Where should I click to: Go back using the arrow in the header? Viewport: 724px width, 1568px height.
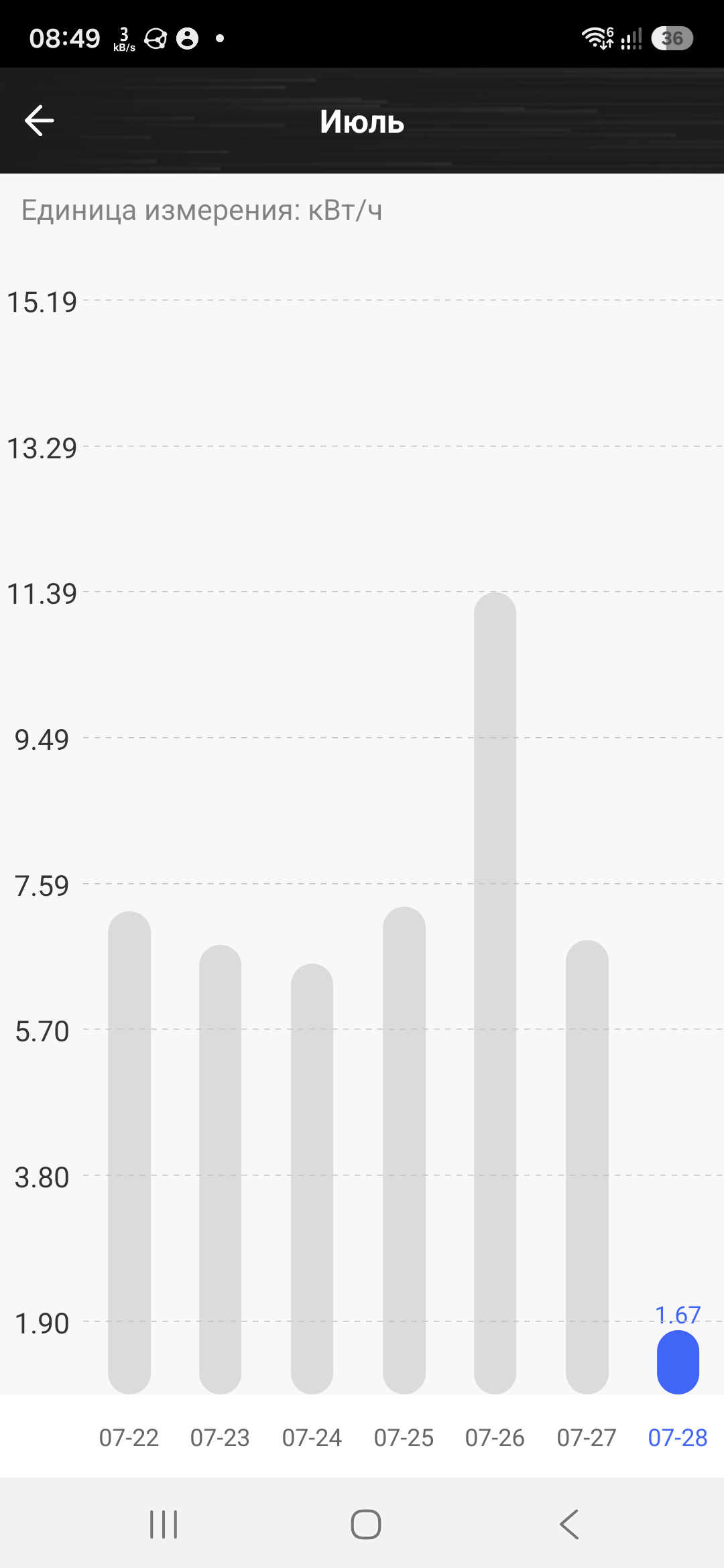(x=39, y=121)
